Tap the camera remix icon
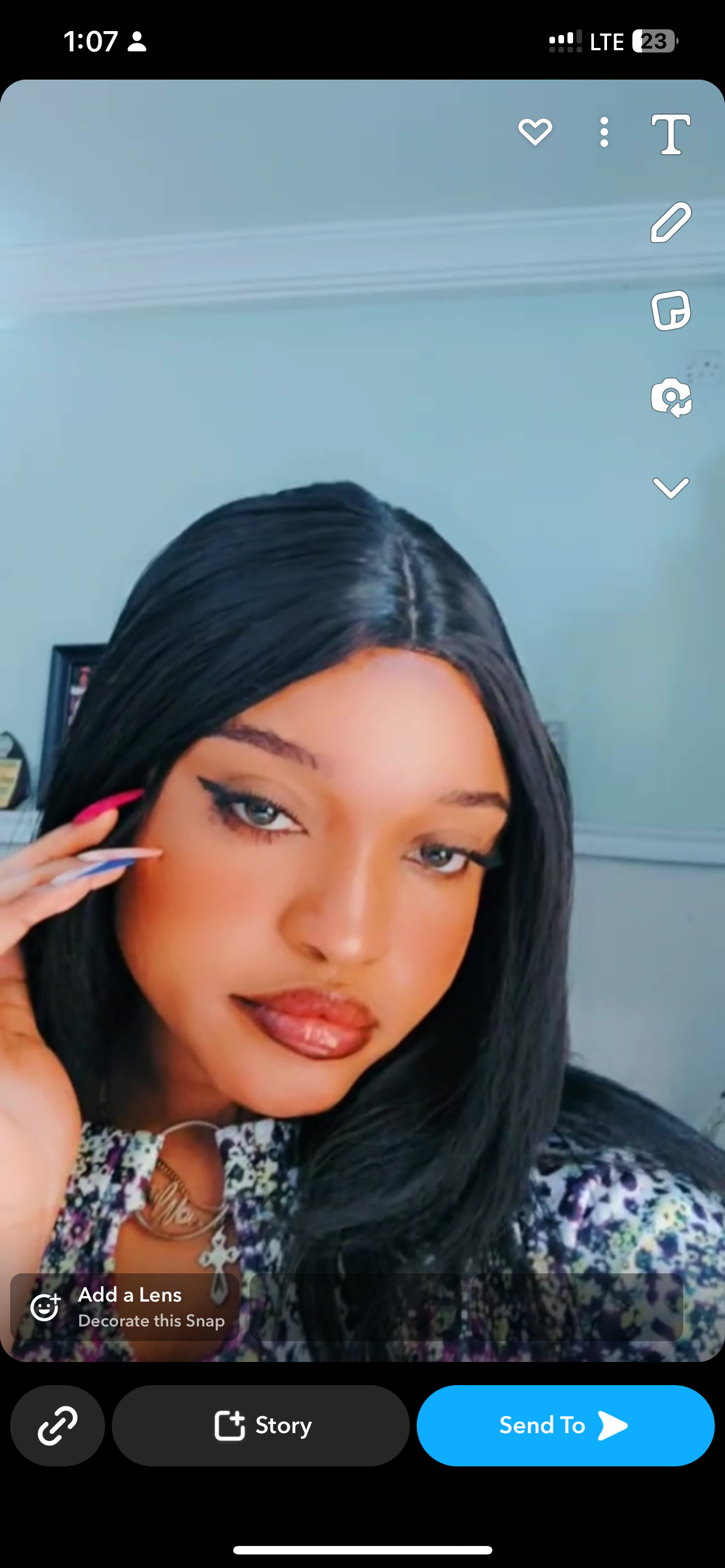The image size is (725, 1568). point(671,398)
